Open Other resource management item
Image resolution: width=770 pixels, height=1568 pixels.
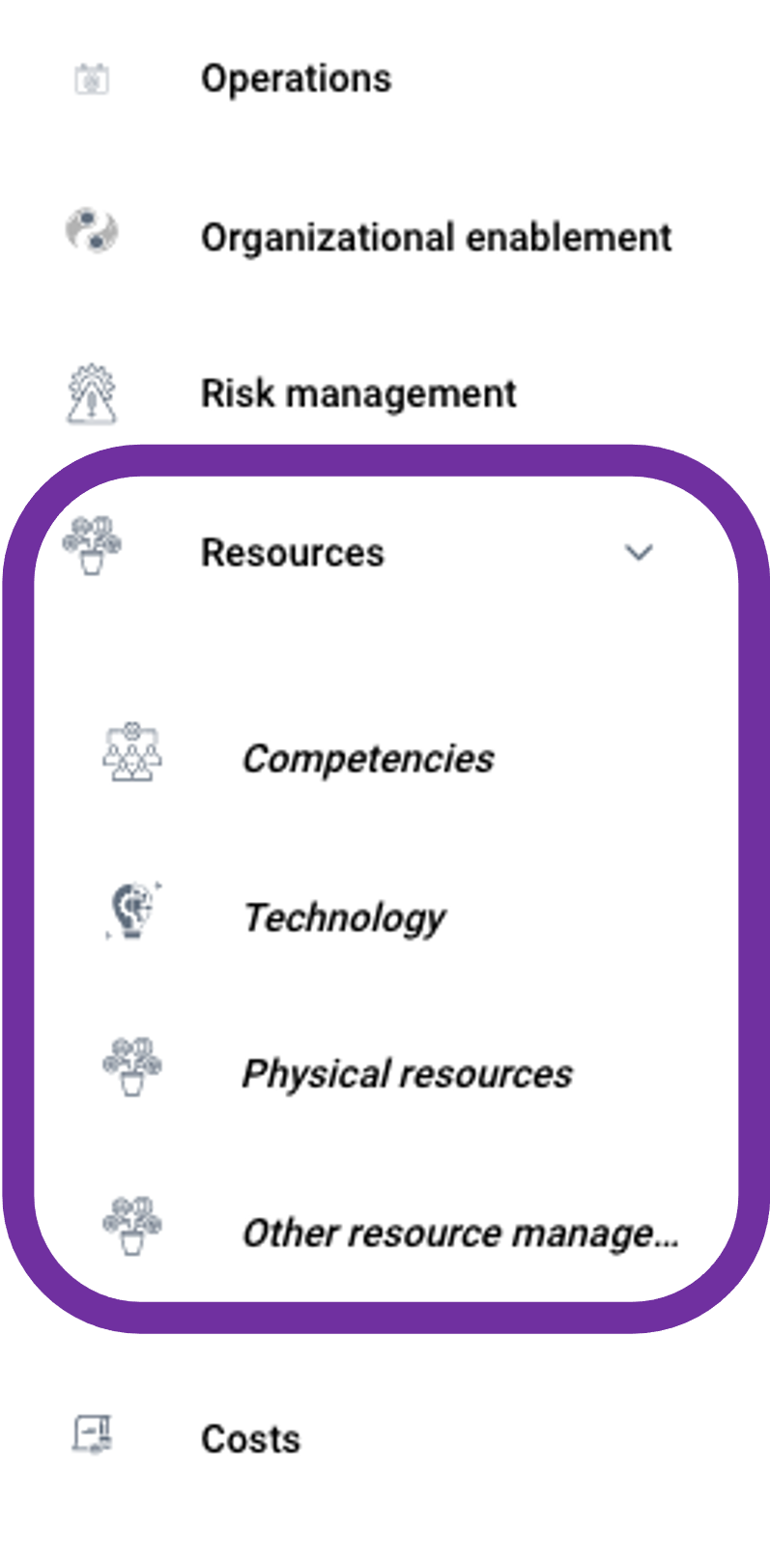460,1234
